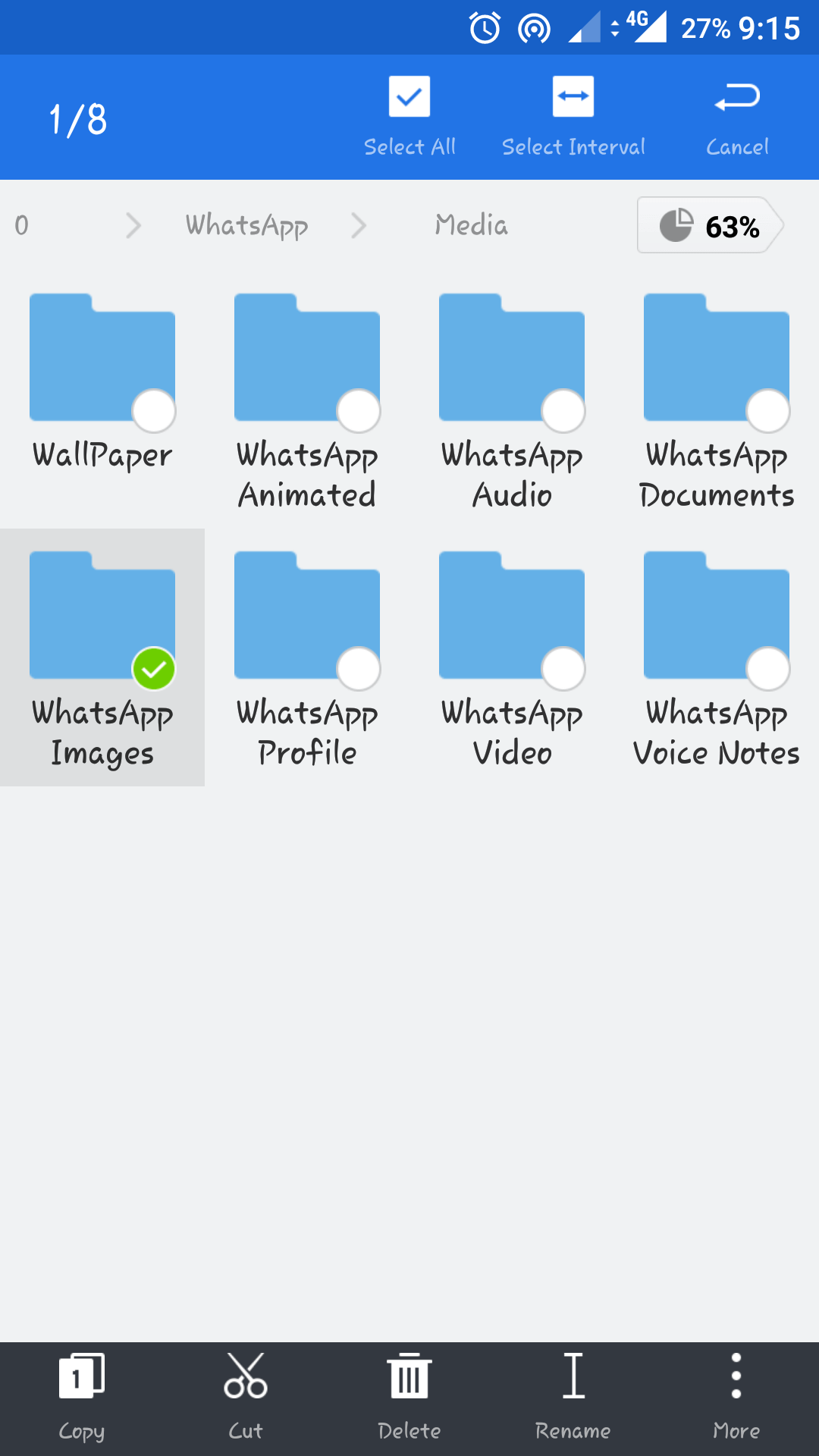Tap Select All in the top bar
This screenshot has height=1456, width=819.
(x=409, y=116)
